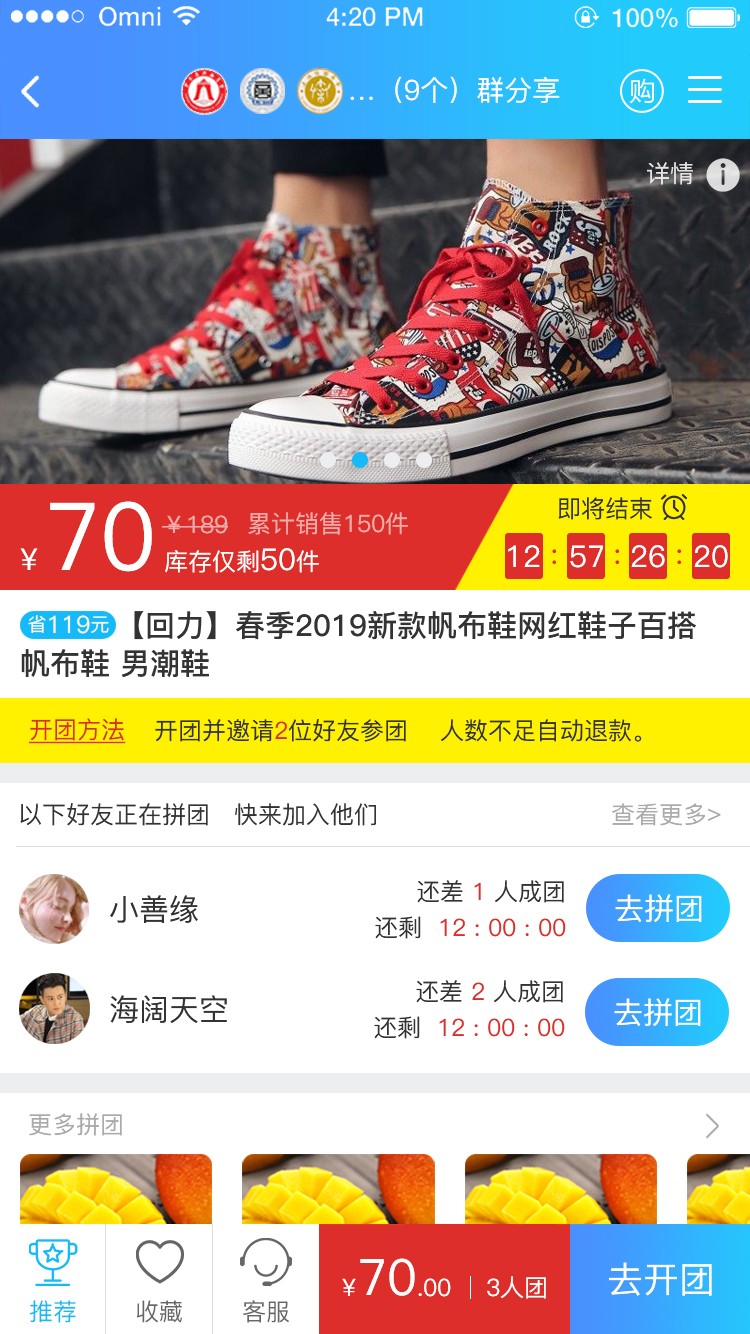Viewport: 750px width, 1334px height.
Task: Start a group with 去开团
Action: [x=660, y=1280]
